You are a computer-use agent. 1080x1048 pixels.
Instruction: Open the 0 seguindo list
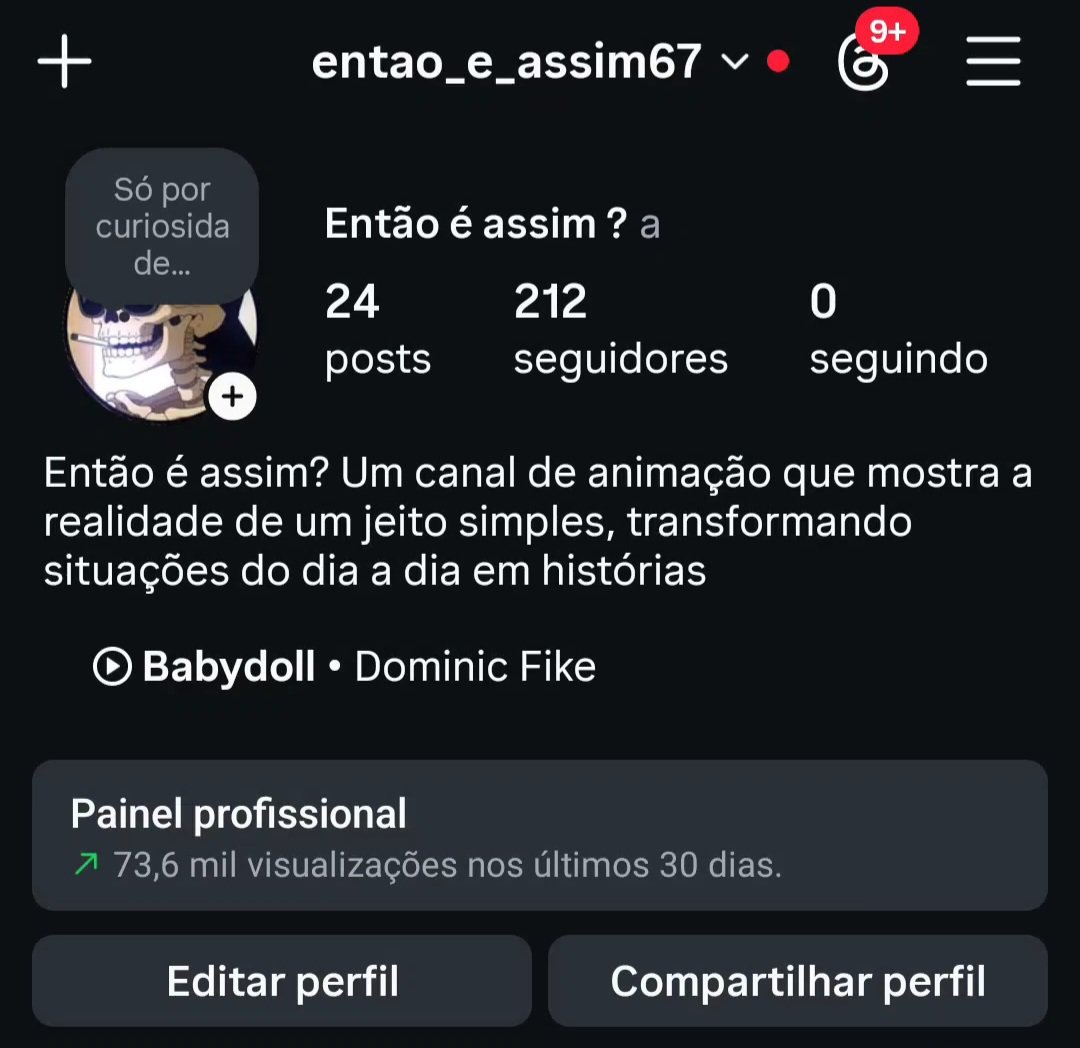897,329
